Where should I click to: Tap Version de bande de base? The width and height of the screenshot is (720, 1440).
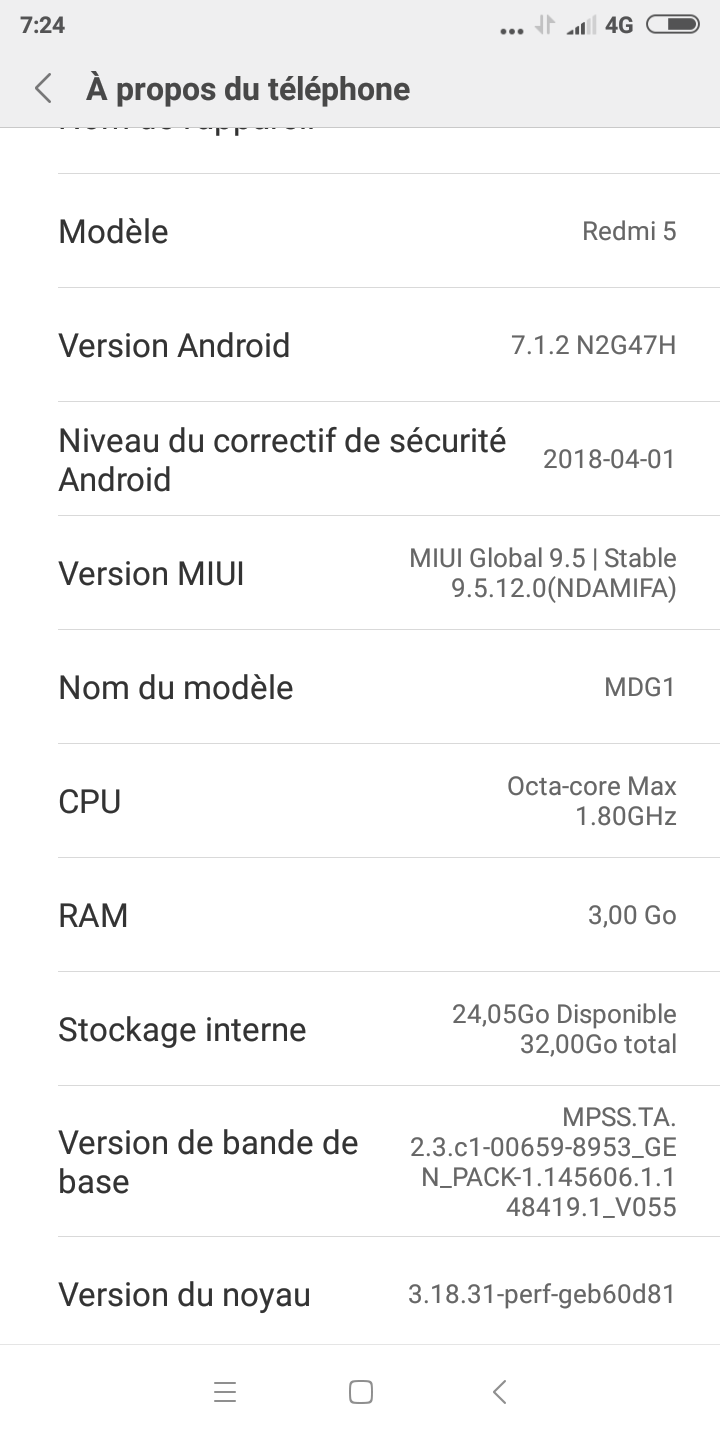click(x=360, y=1161)
